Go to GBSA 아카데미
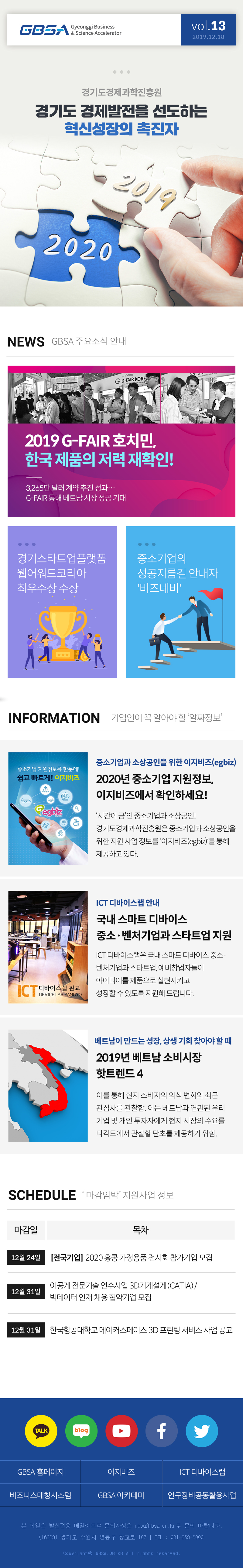This screenshot has width=243, height=1568. tap(121, 1495)
